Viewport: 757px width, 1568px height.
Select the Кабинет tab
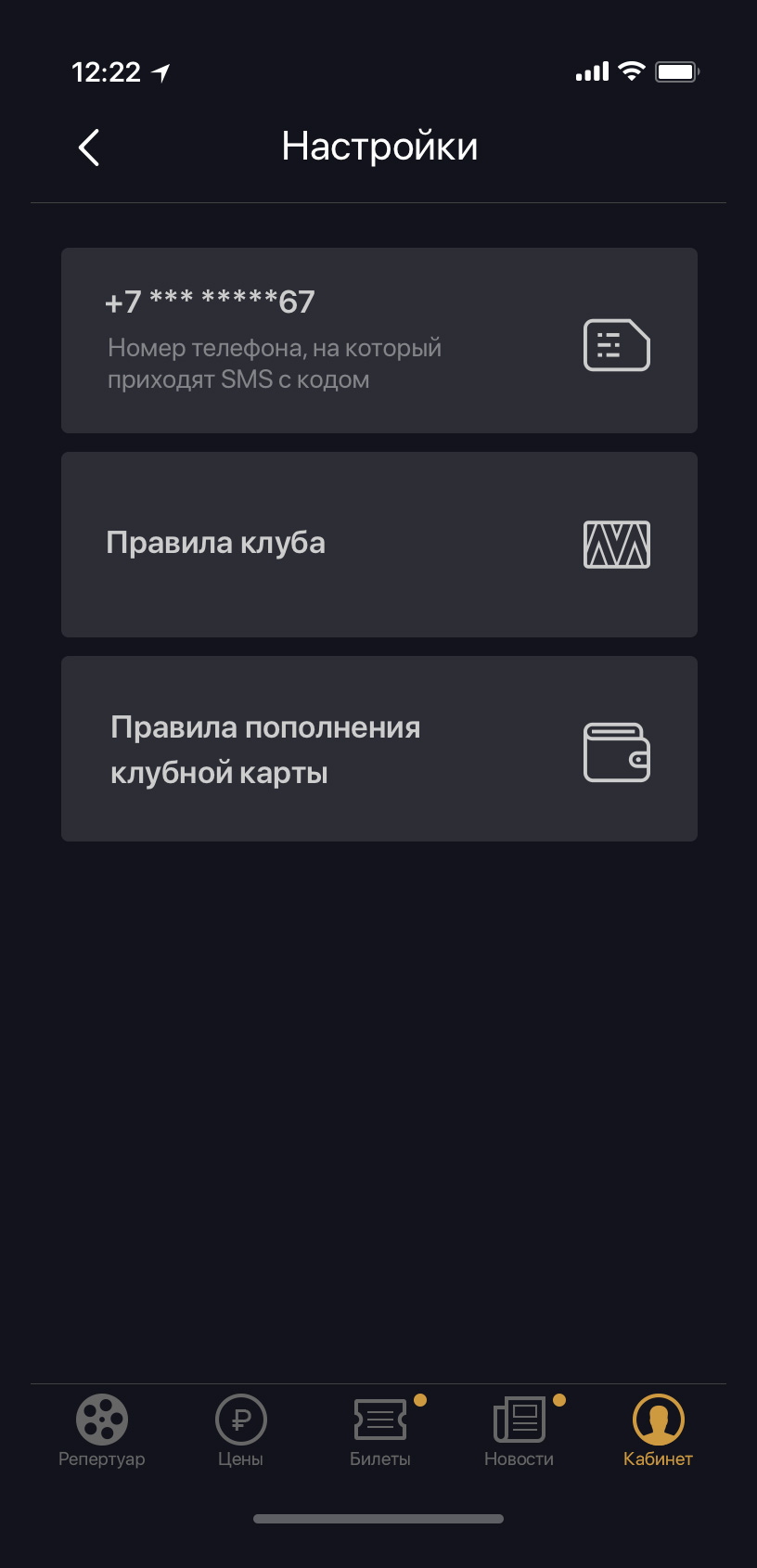659,1431
